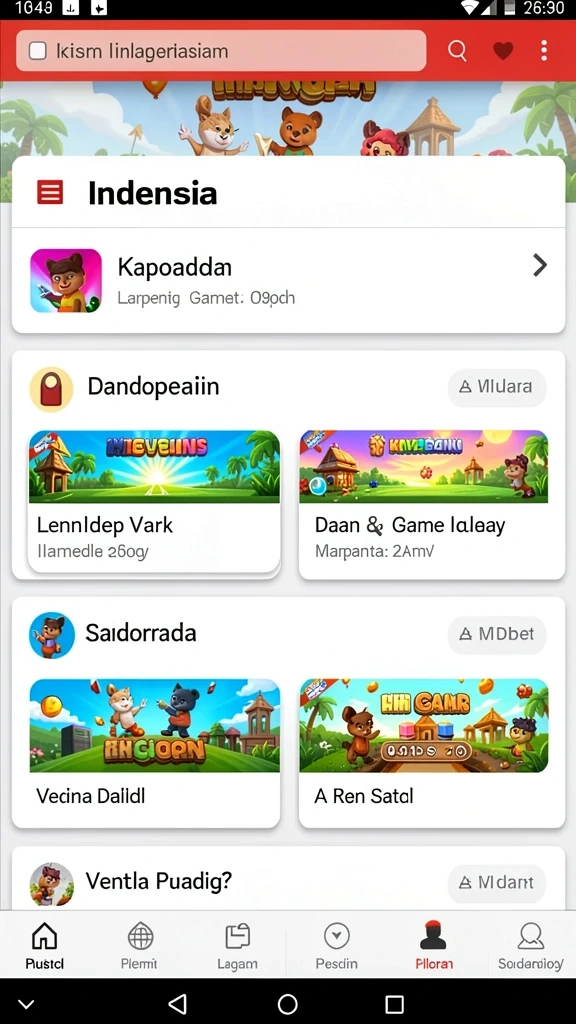Switch to the Plemit globe tab

coord(140,946)
